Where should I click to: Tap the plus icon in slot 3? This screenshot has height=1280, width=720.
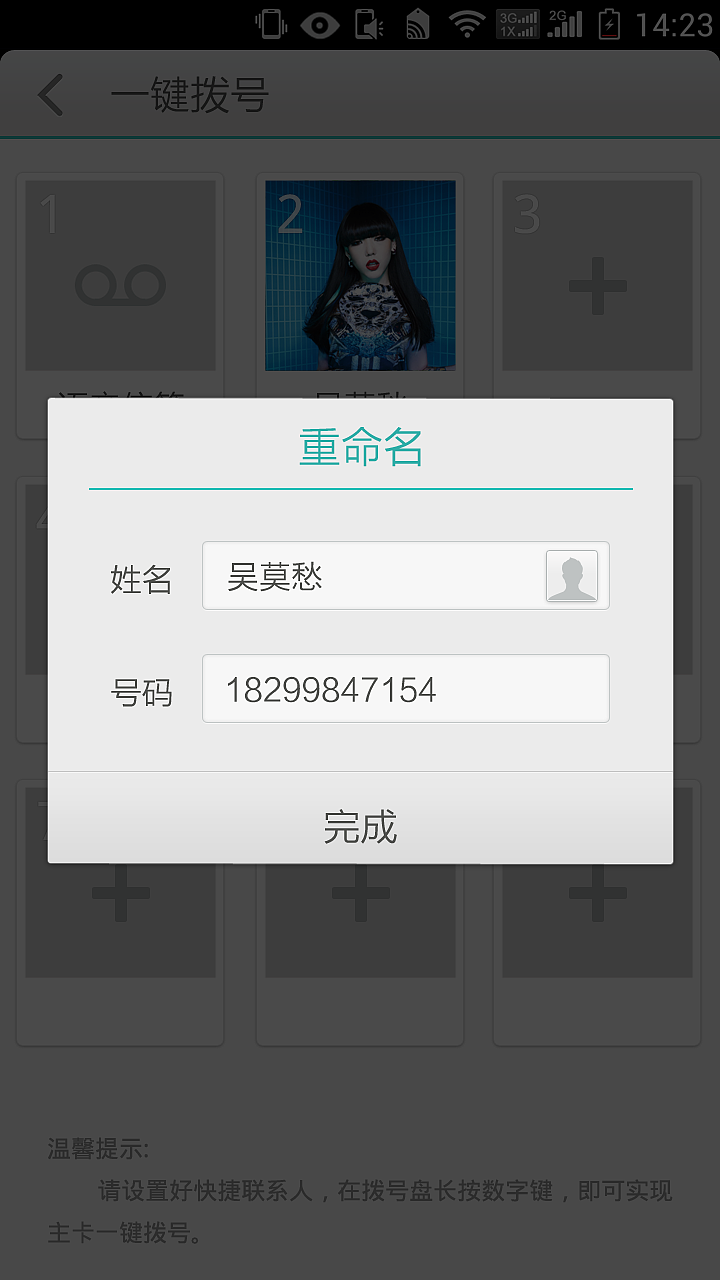pos(596,282)
